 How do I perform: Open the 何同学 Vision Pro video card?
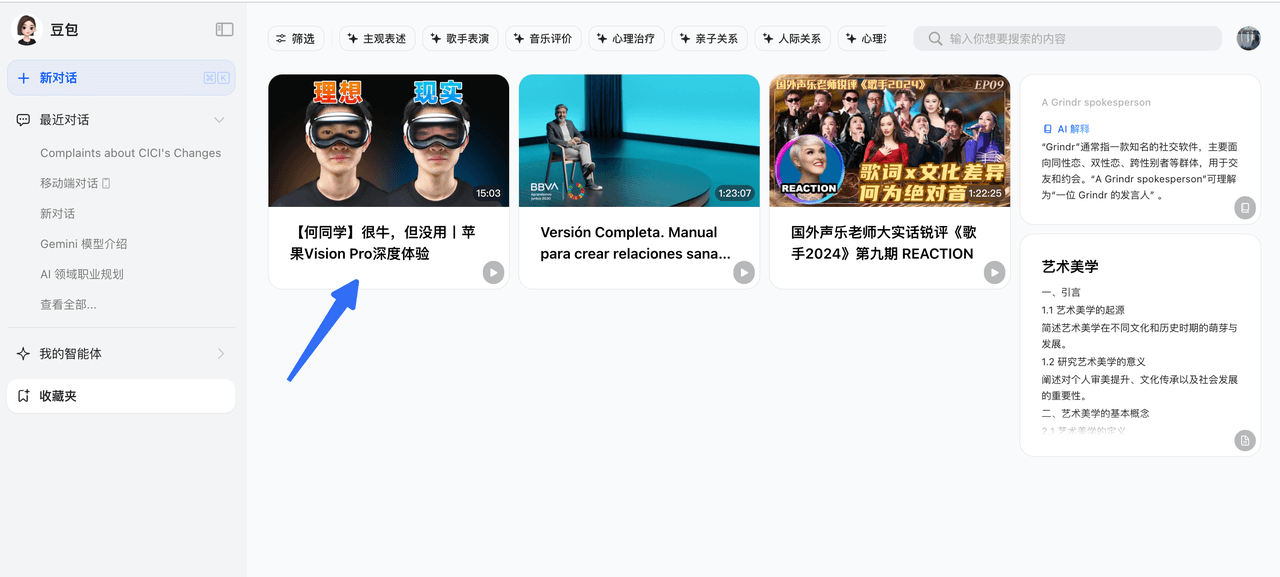pos(388,180)
